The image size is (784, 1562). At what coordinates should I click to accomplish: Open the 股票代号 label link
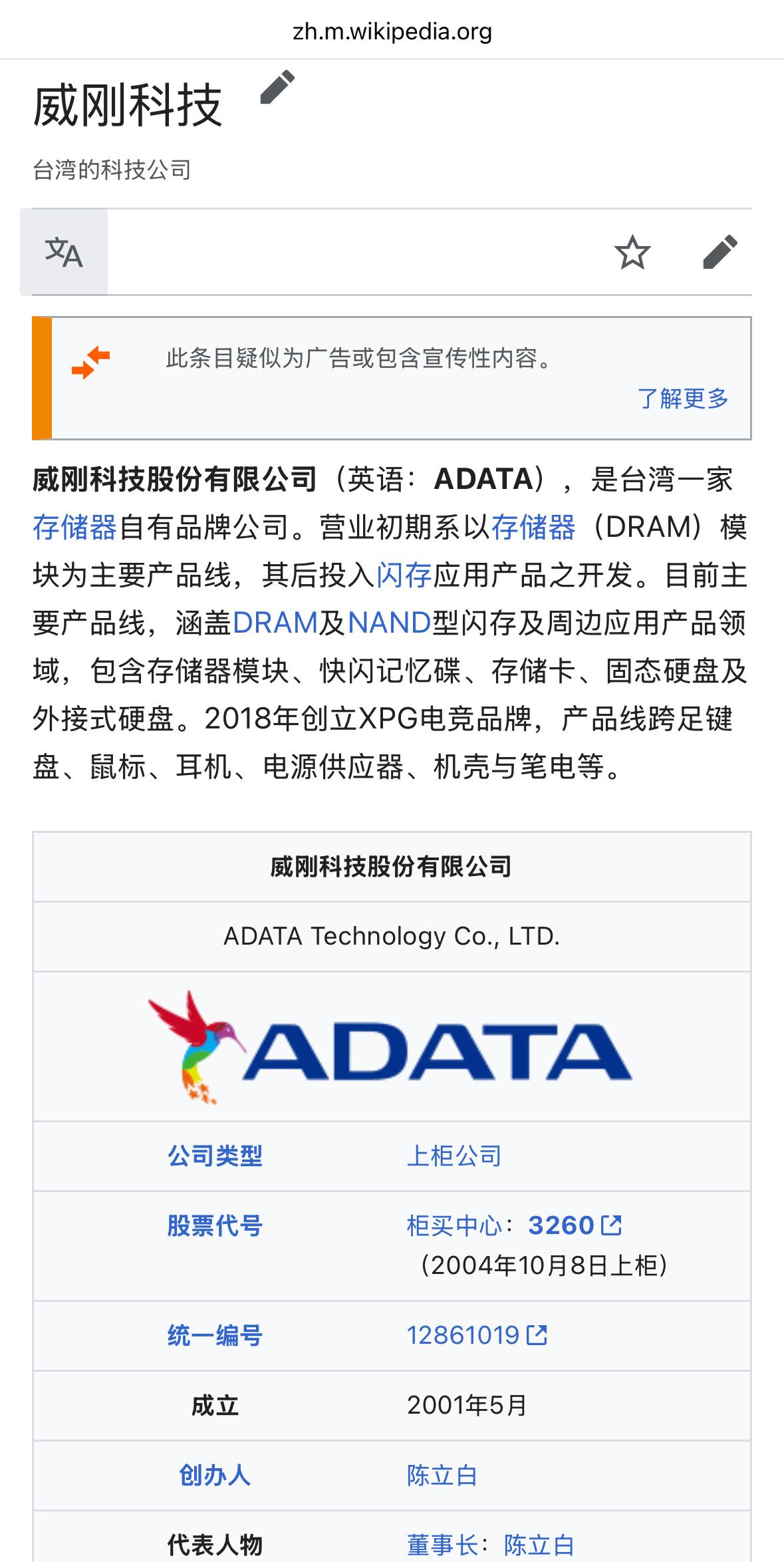pos(215,1225)
